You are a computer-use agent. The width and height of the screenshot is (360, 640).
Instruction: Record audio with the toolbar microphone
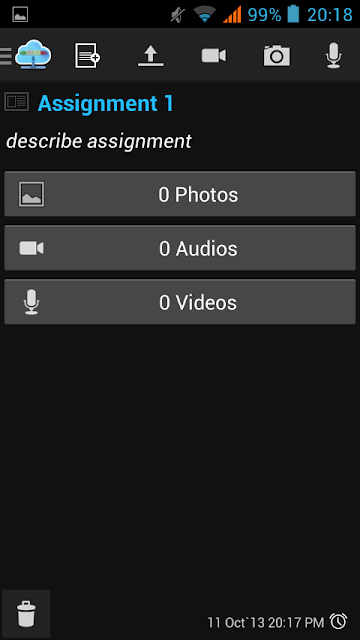333,56
